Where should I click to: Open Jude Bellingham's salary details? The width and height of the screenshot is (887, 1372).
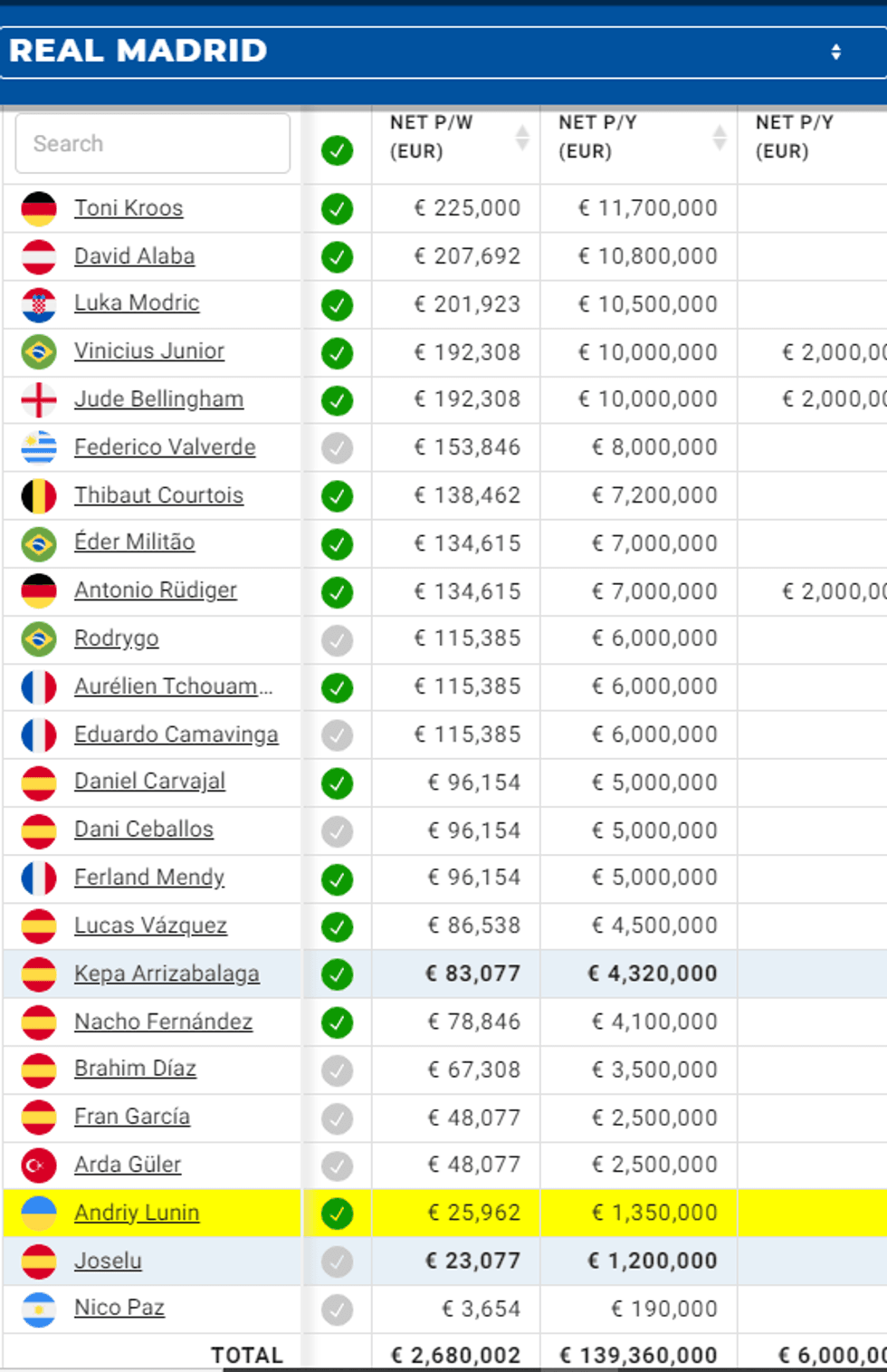[158, 399]
